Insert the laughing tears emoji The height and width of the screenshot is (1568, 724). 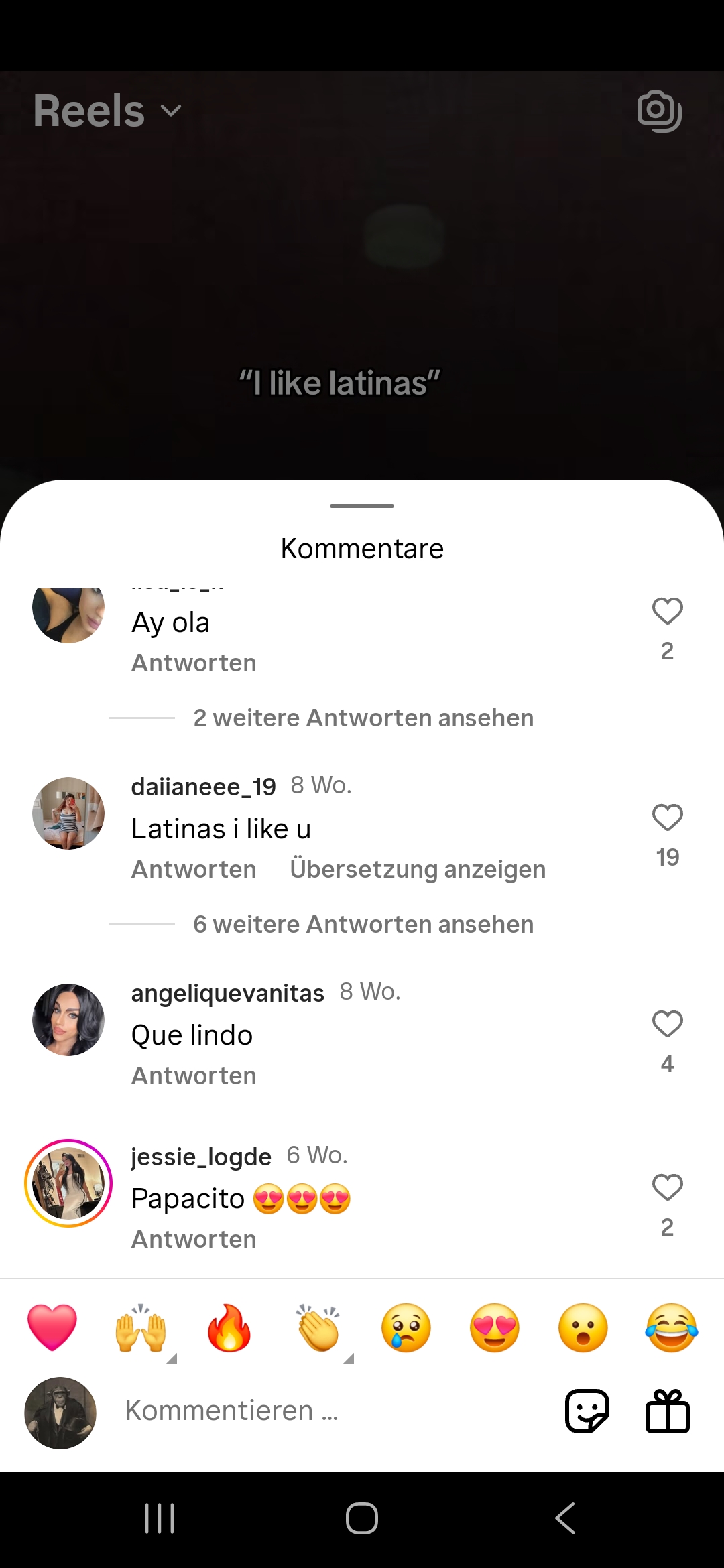pos(671,1328)
